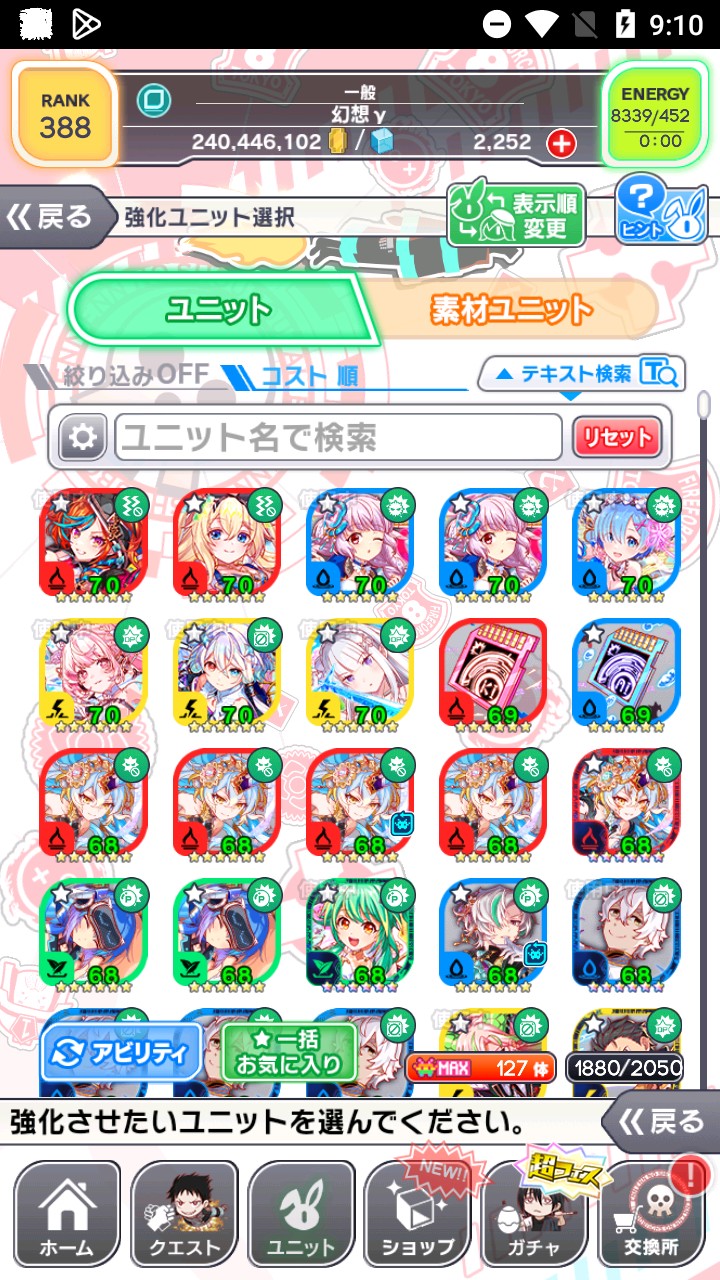The height and width of the screenshot is (1280, 720).
Task: Open the アビリティ button
Action: point(122,1052)
